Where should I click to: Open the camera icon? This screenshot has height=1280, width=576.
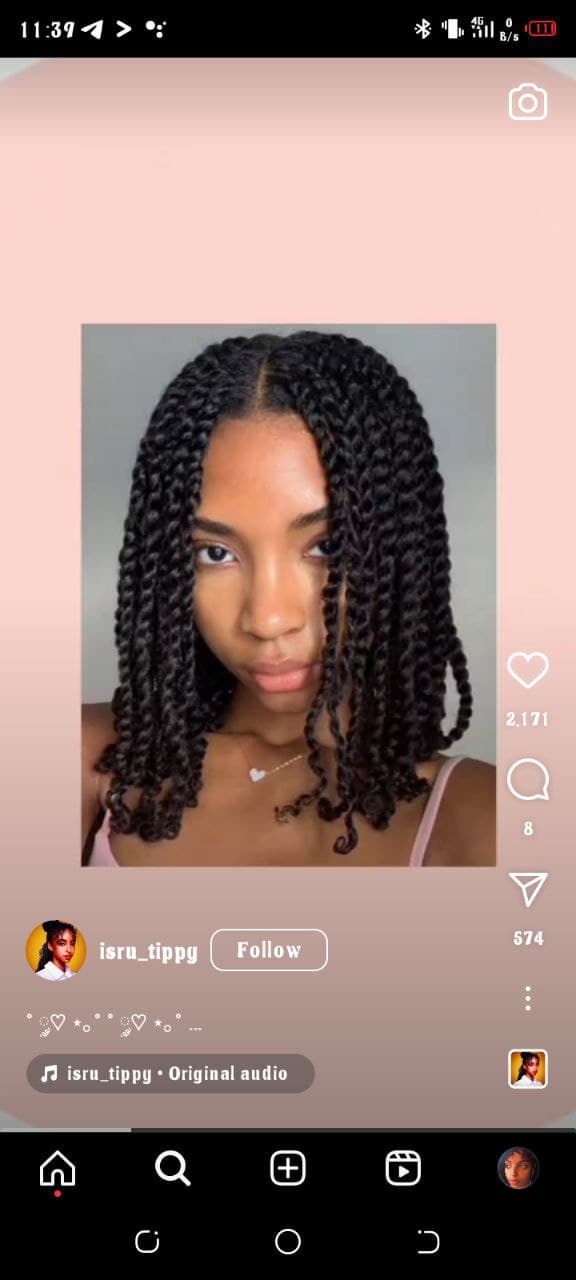tap(528, 102)
